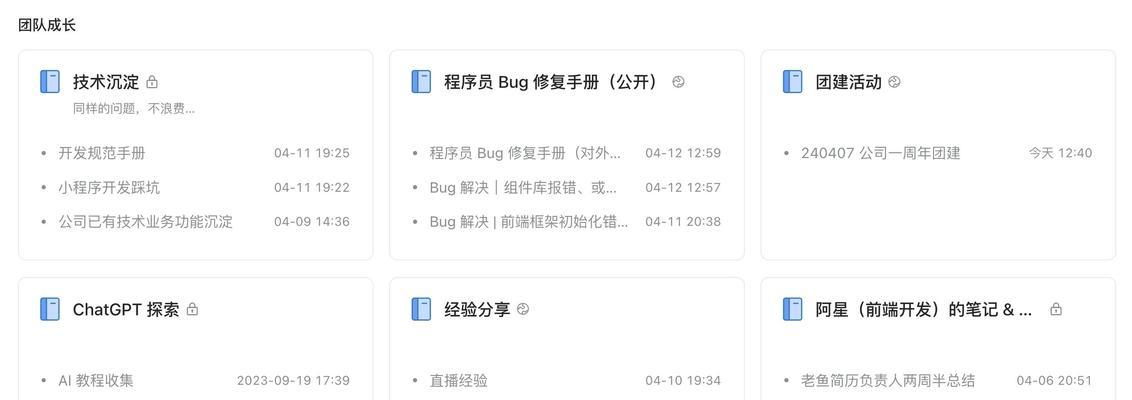Open 240407 公司一周年团建 document

(x=880, y=153)
